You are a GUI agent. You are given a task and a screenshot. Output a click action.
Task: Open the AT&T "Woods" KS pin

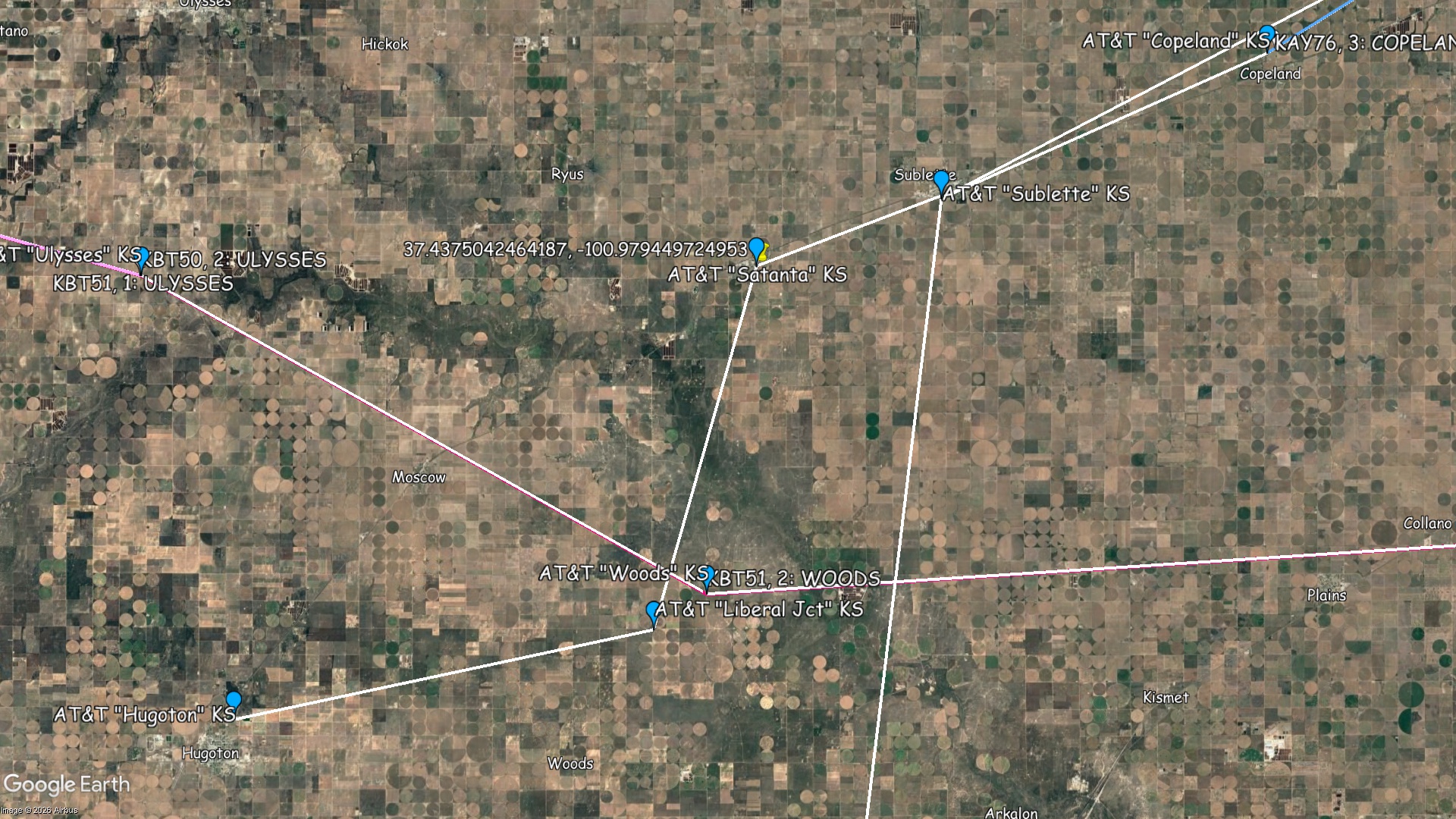click(x=708, y=576)
